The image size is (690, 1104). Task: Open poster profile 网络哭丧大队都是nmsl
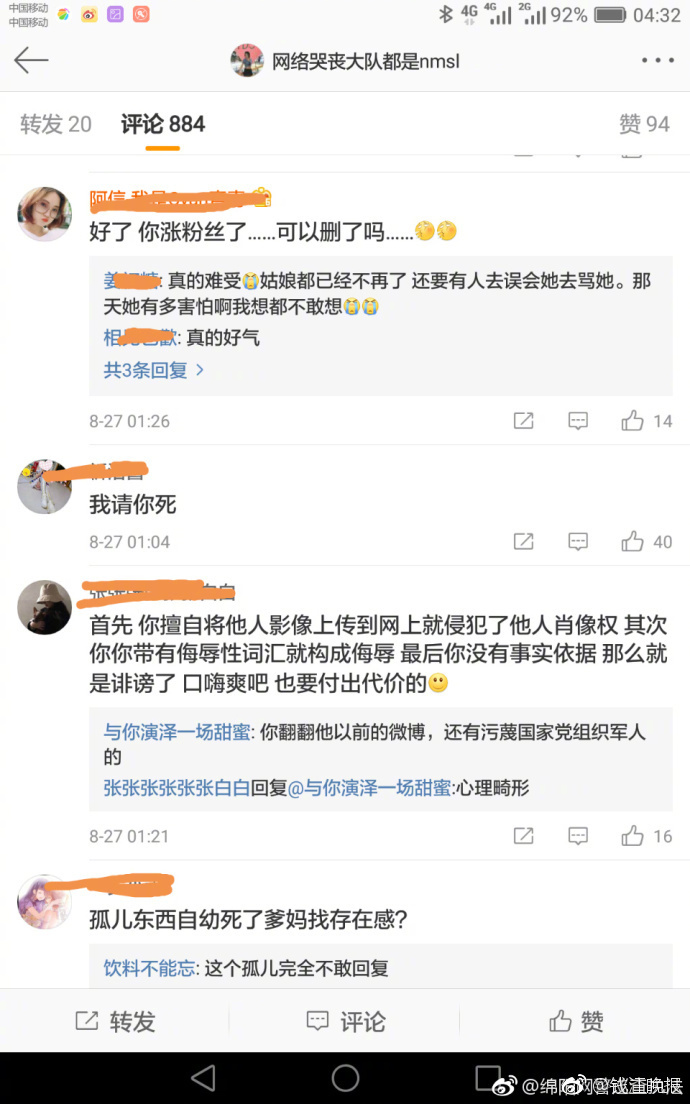tap(364, 61)
